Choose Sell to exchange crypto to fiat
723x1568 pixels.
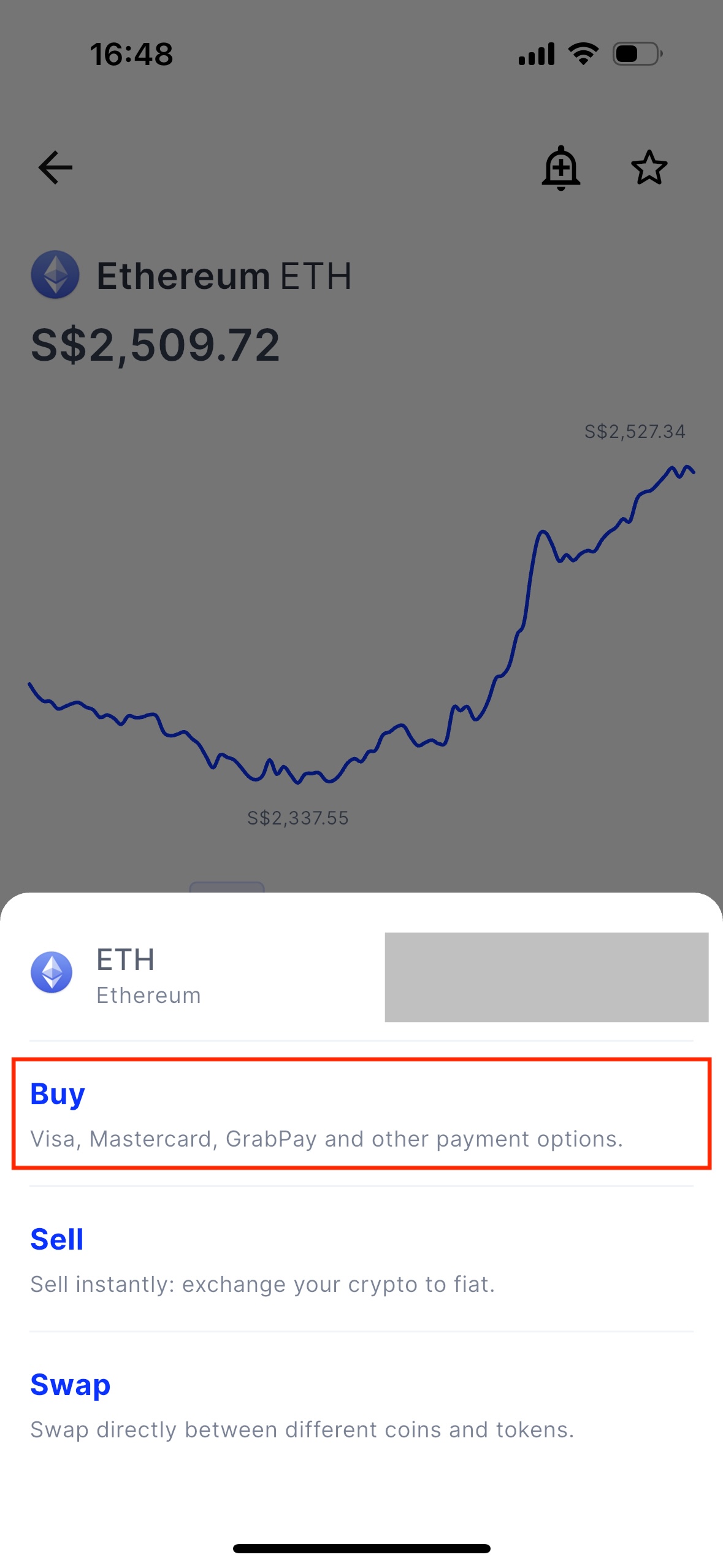click(x=361, y=1259)
